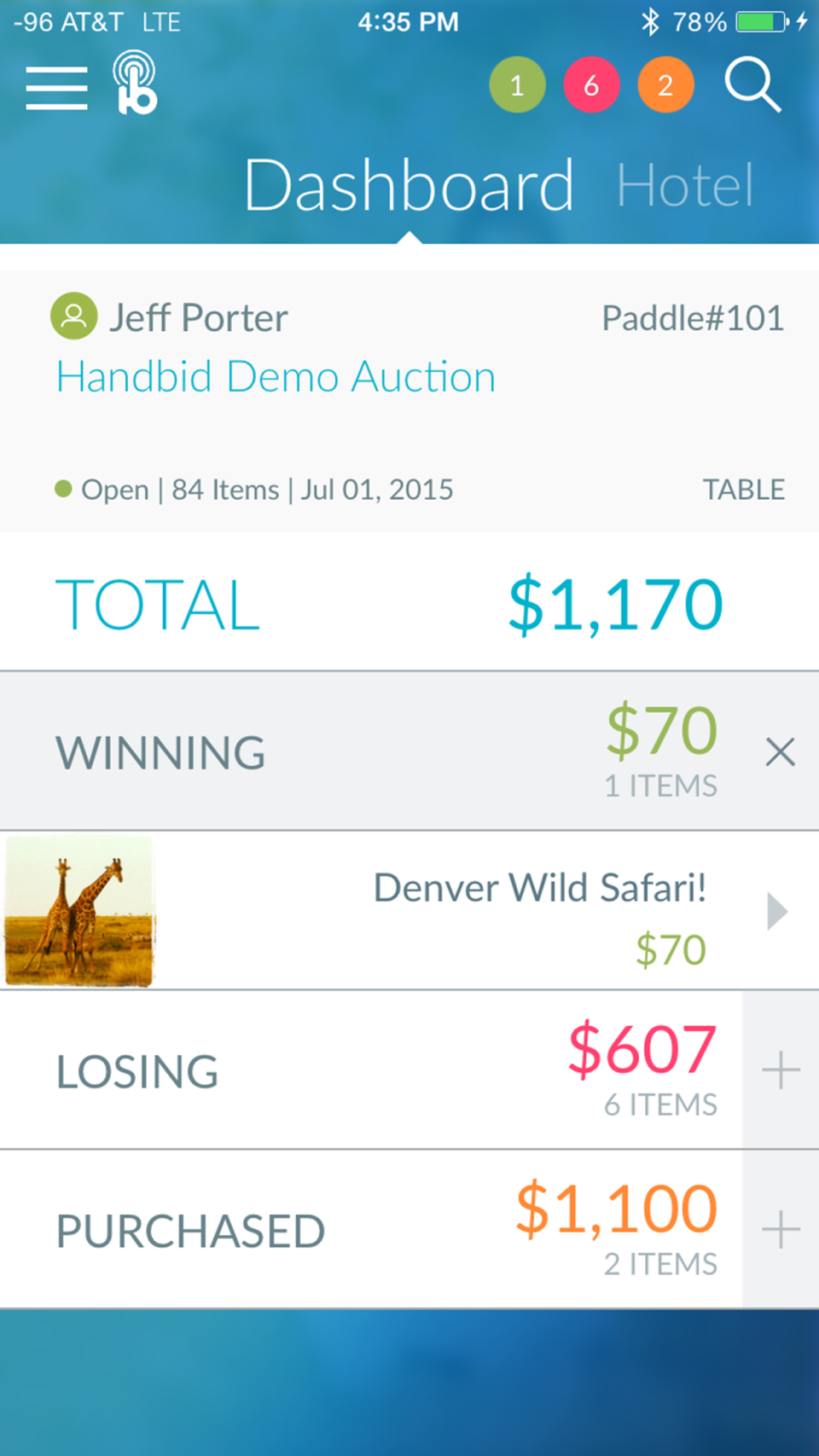Tap the pink losing count badge
The width and height of the screenshot is (819, 1456).
click(591, 85)
